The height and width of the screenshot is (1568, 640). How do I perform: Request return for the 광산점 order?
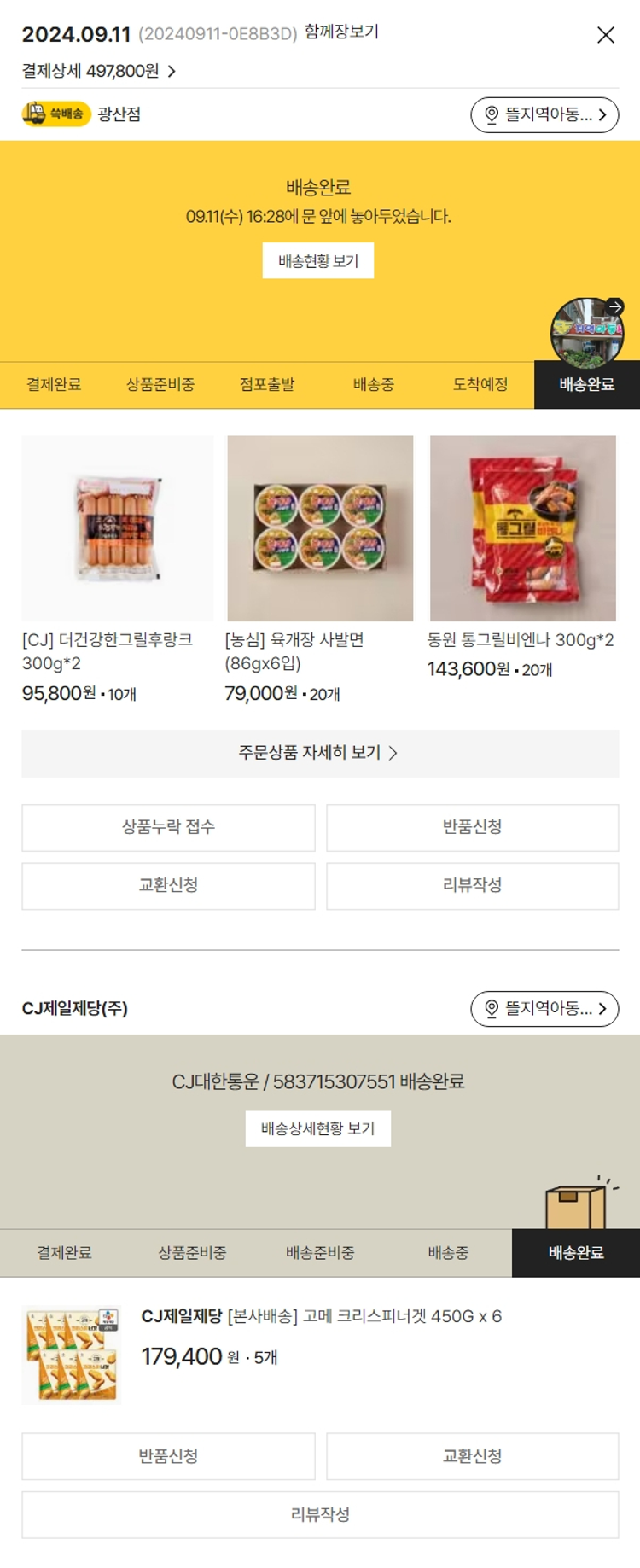point(472,827)
